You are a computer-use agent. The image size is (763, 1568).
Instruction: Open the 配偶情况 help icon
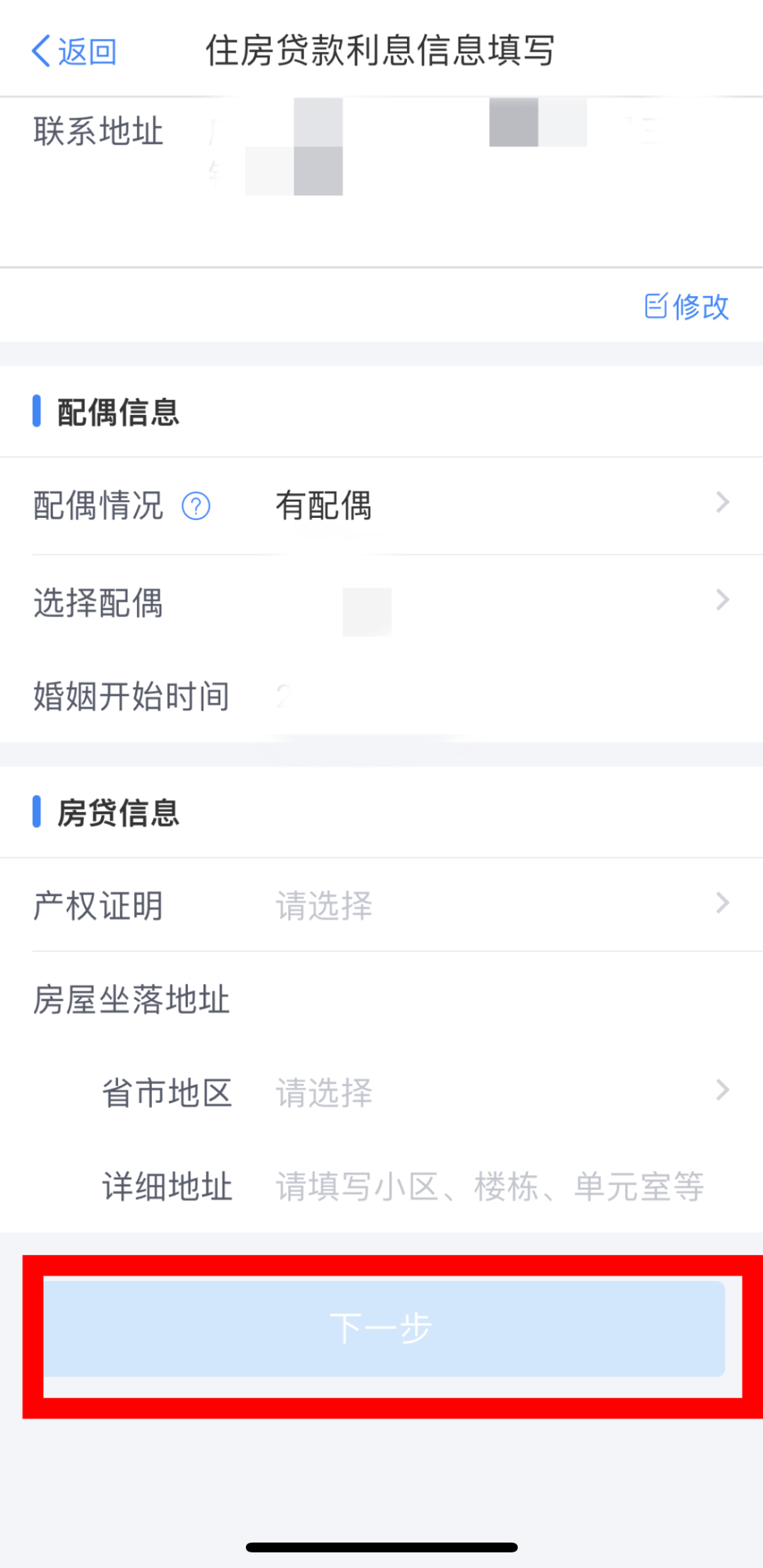click(x=196, y=506)
